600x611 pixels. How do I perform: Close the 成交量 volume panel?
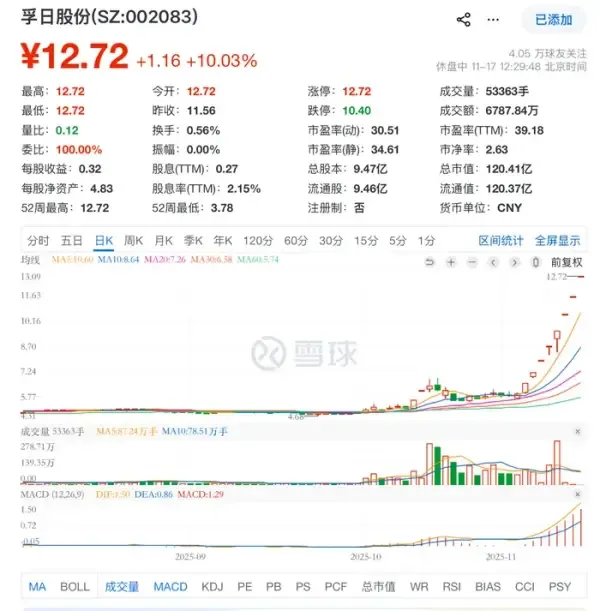[577, 431]
